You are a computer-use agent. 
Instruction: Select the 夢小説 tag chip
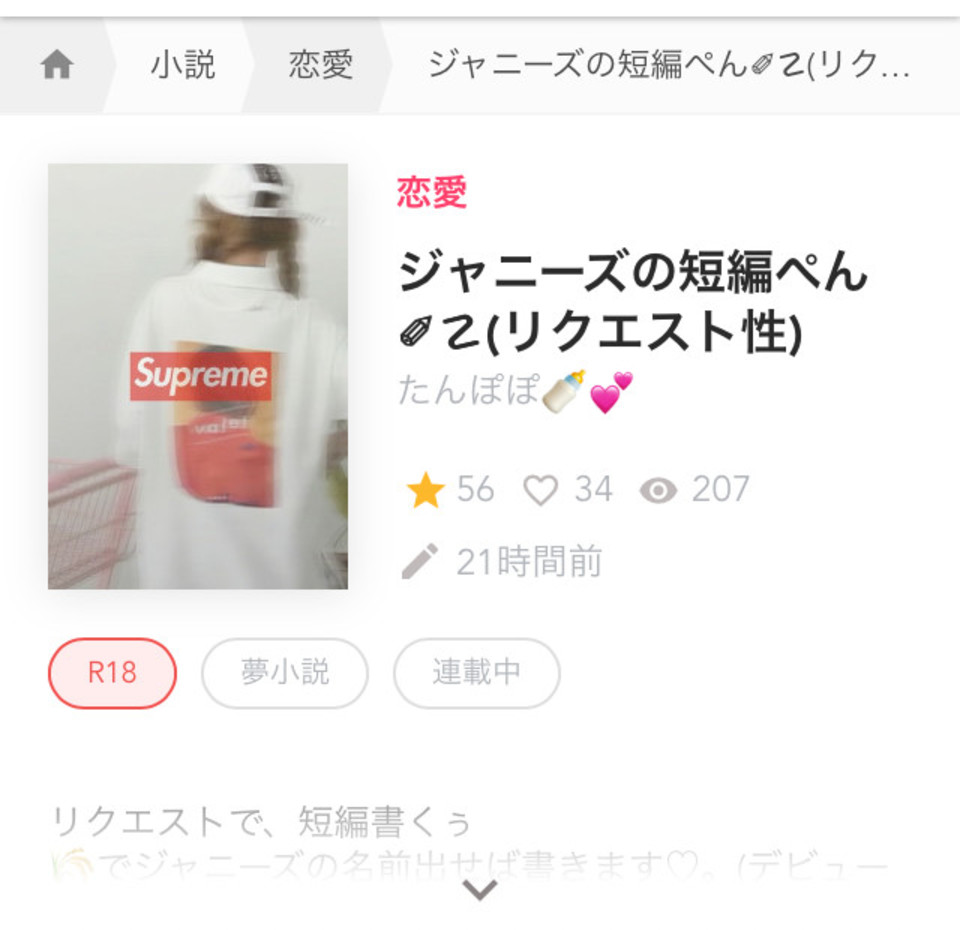pos(285,673)
